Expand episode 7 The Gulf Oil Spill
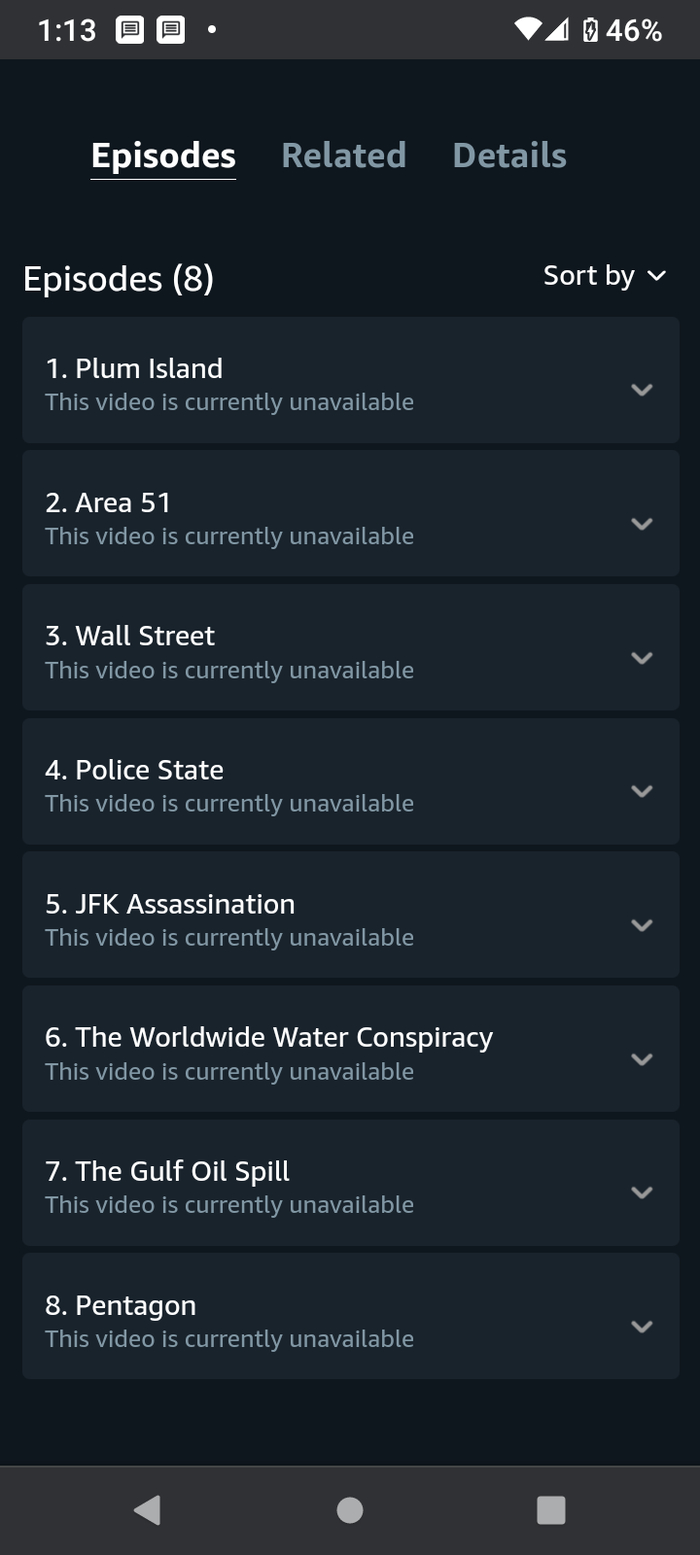The height and width of the screenshot is (1555, 700). pos(641,1192)
